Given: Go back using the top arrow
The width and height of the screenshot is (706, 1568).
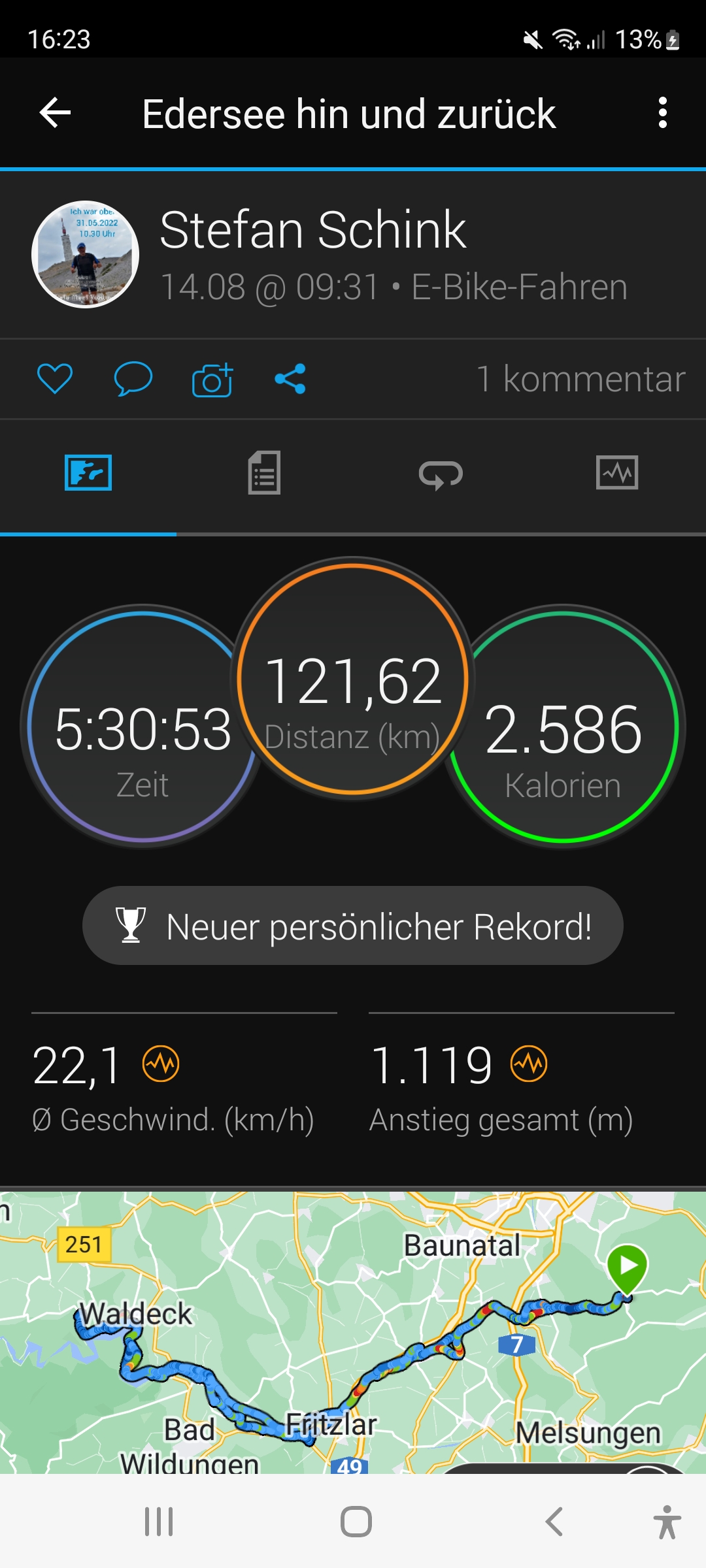Looking at the screenshot, I should (x=56, y=113).
